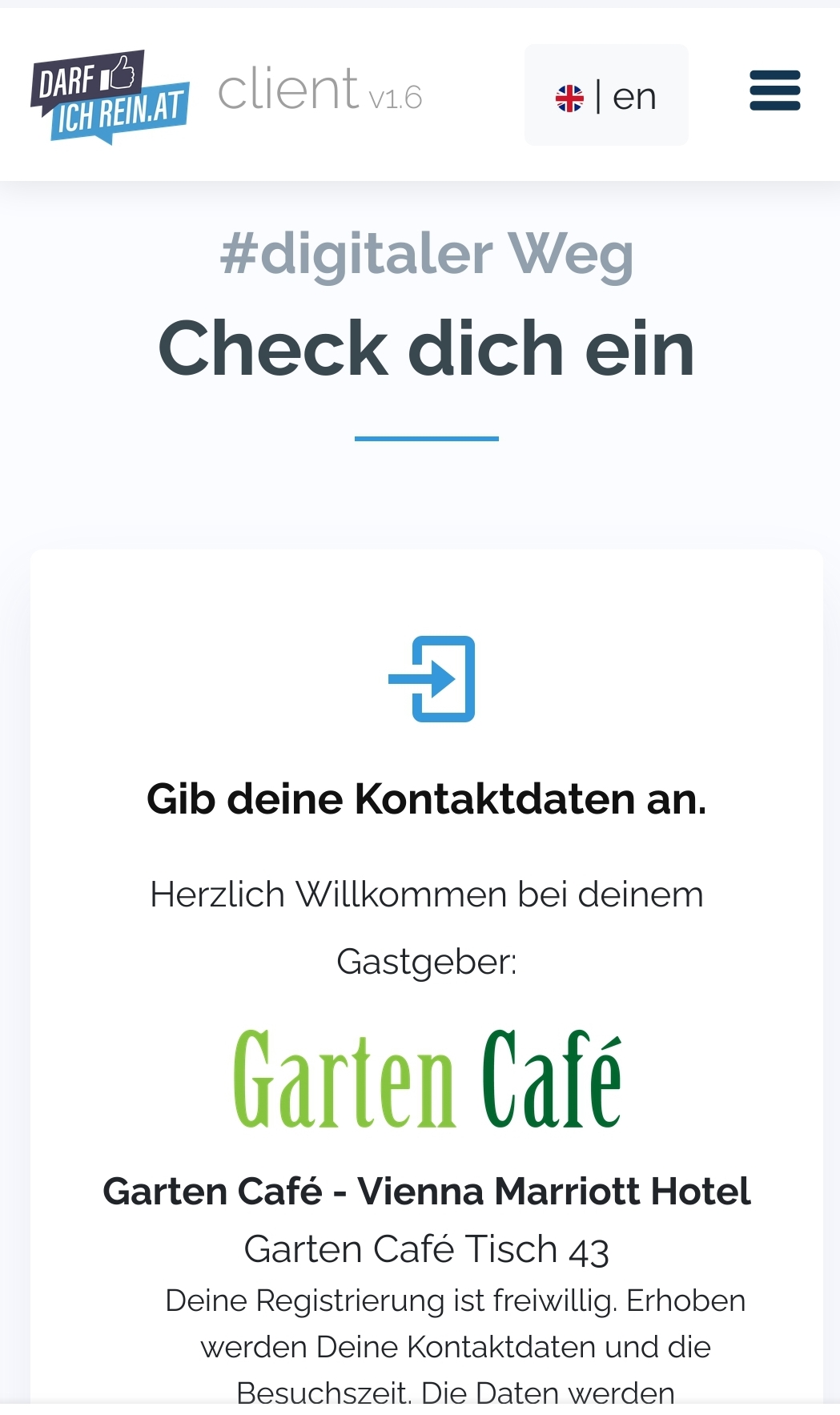840x1415 pixels.
Task: Tap the Darf ich rein.at header logo
Action: click(x=110, y=97)
